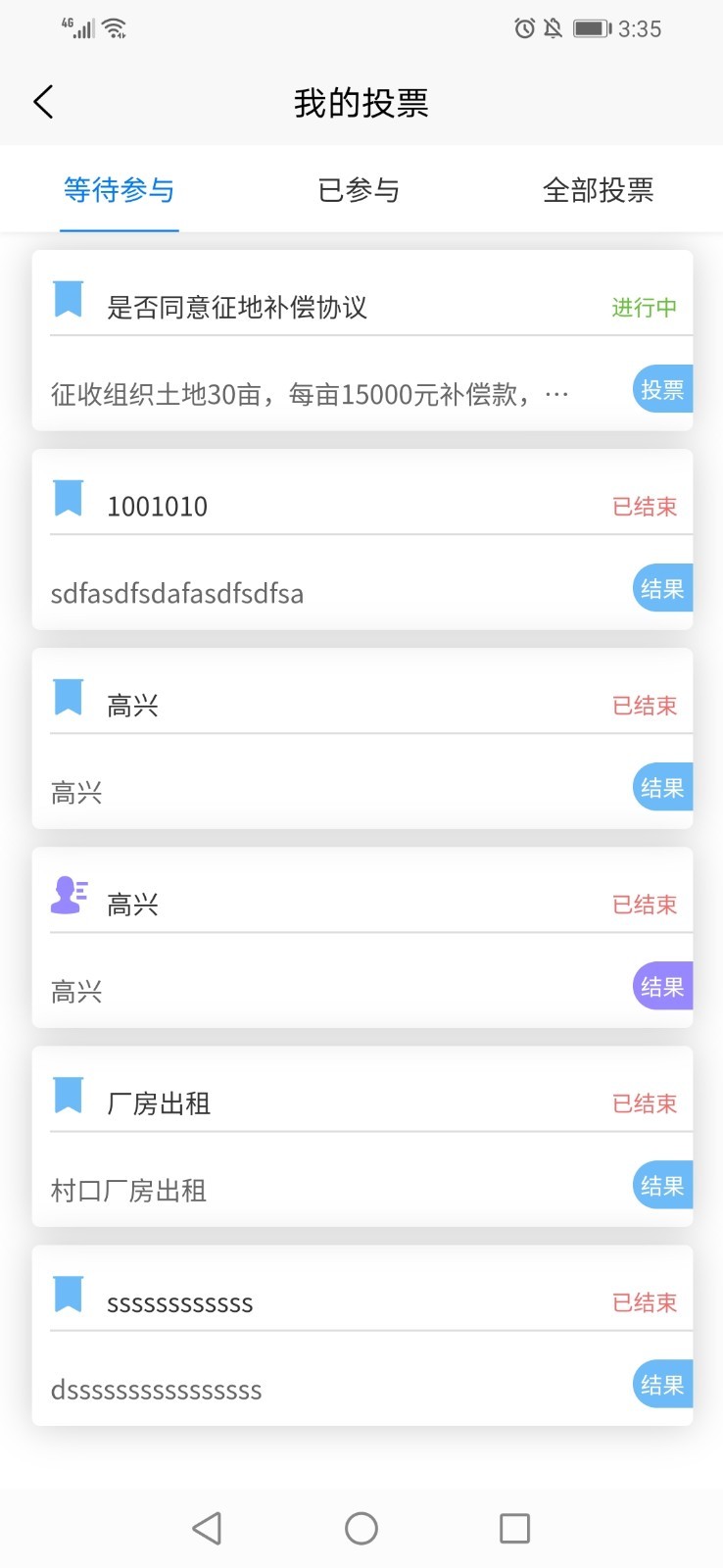The image size is (723, 1568).
Task: Select the 等待参与 tab
Action: pyautogui.click(x=119, y=189)
